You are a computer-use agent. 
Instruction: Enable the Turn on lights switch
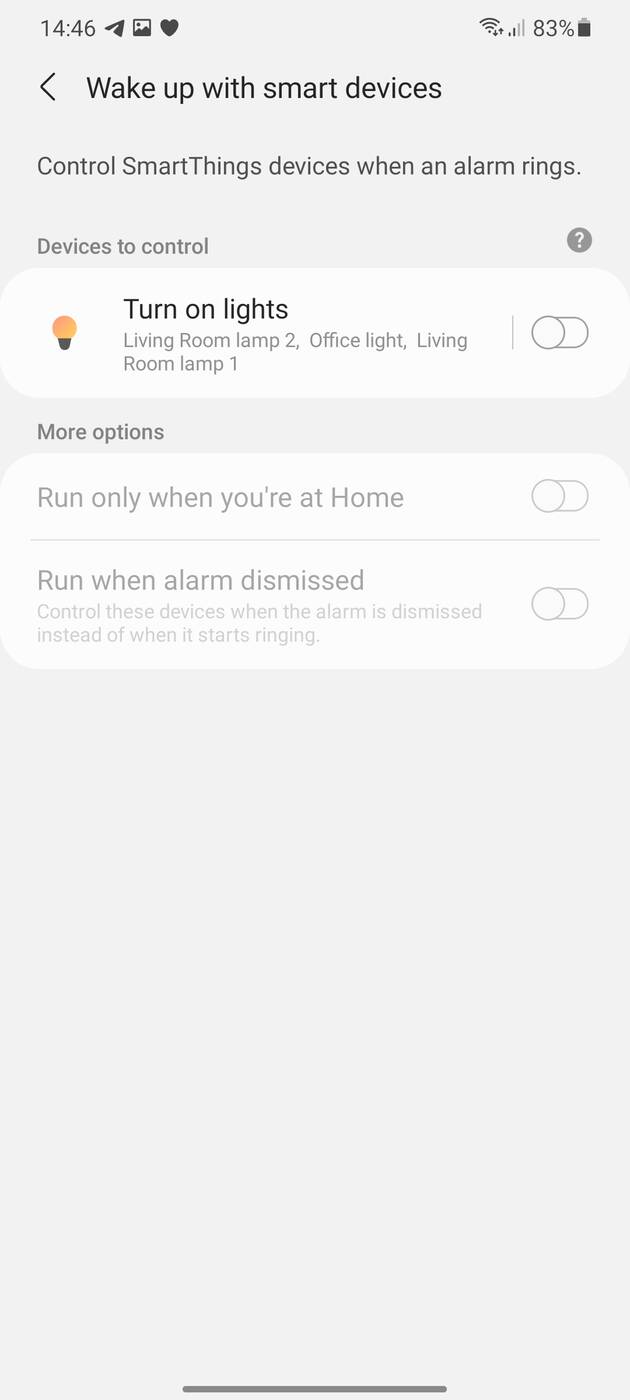click(559, 333)
